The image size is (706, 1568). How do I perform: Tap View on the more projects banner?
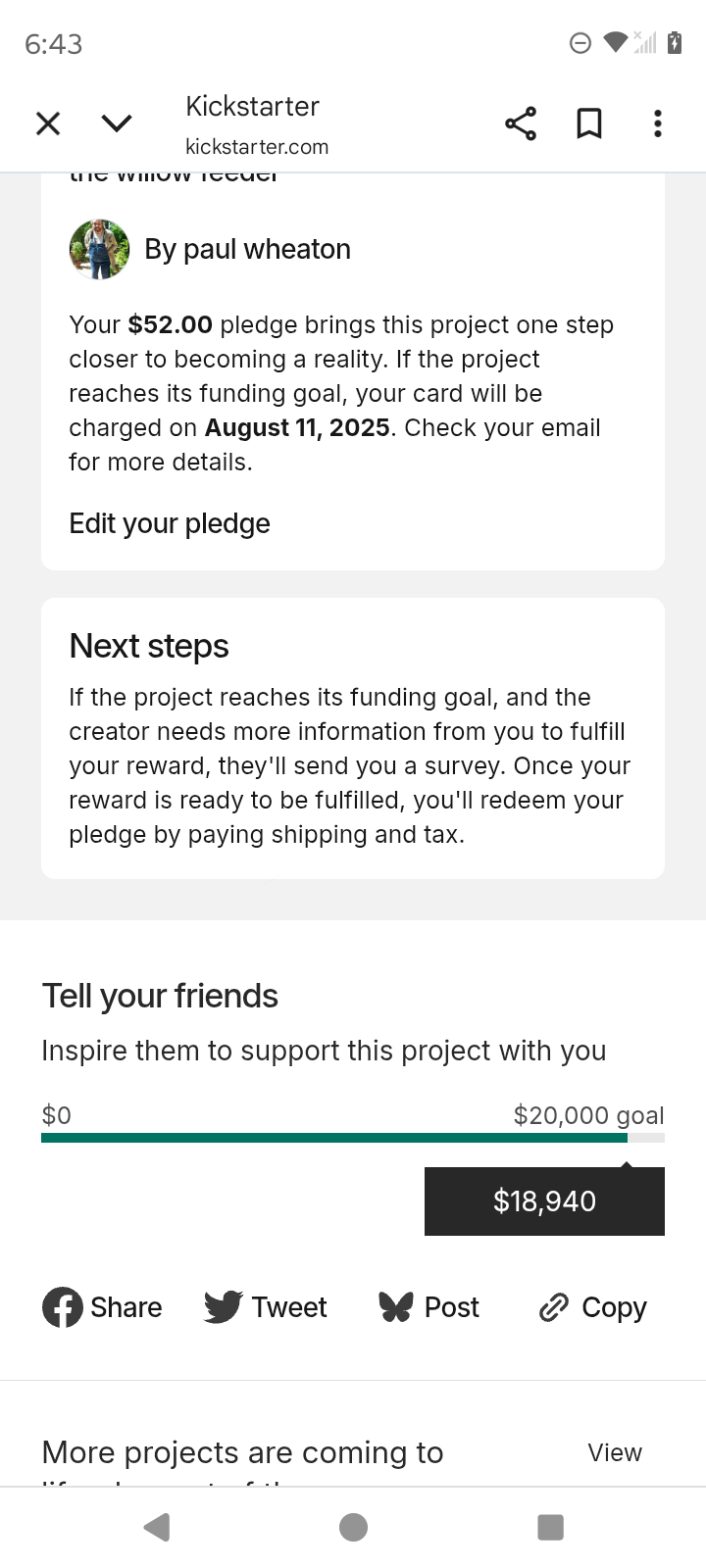coord(615,1452)
